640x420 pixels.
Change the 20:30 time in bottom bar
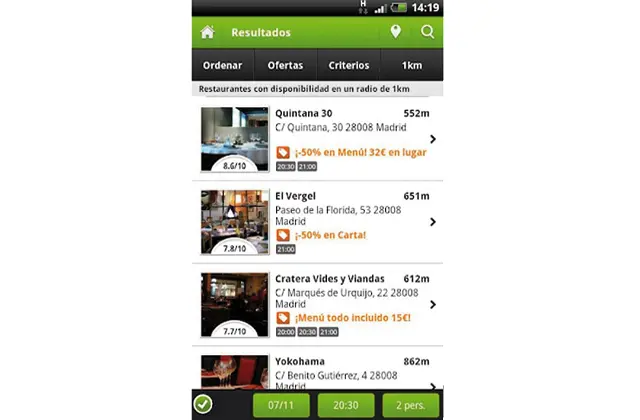tap(346, 405)
